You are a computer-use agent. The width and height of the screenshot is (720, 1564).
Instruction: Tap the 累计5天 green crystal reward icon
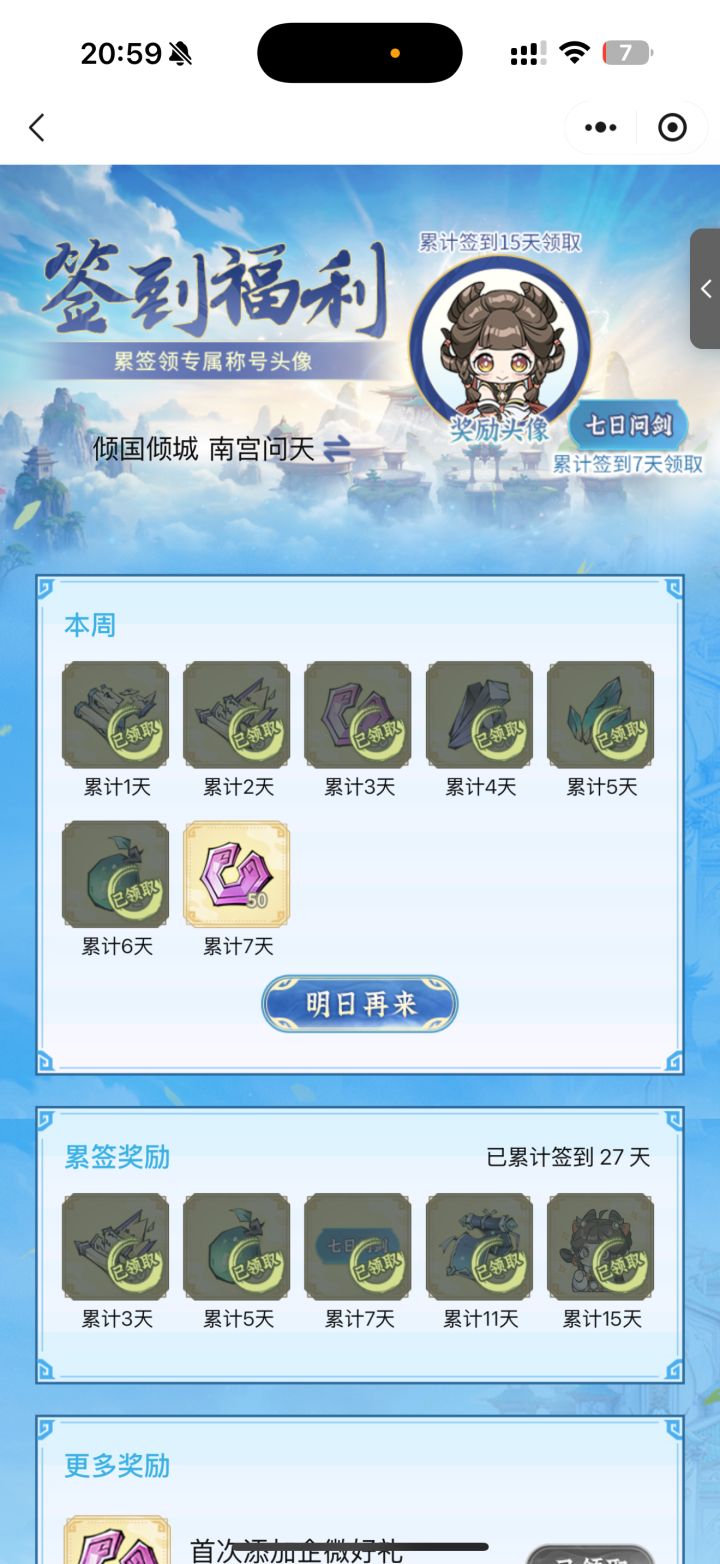click(x=600, y=715)
